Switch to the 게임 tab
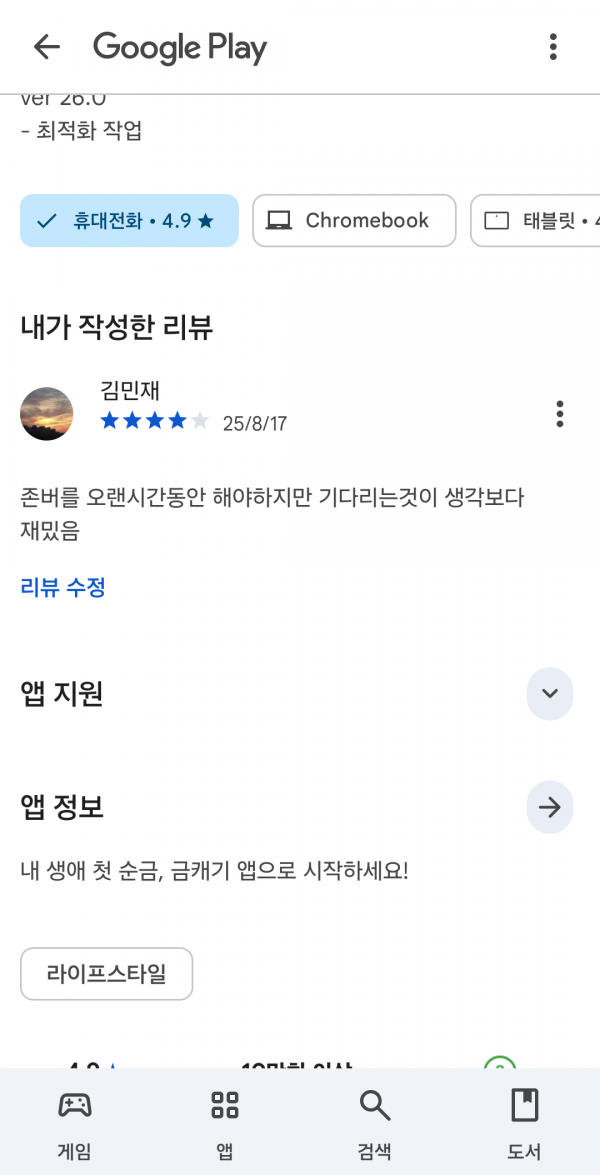 pos(75,1124)
